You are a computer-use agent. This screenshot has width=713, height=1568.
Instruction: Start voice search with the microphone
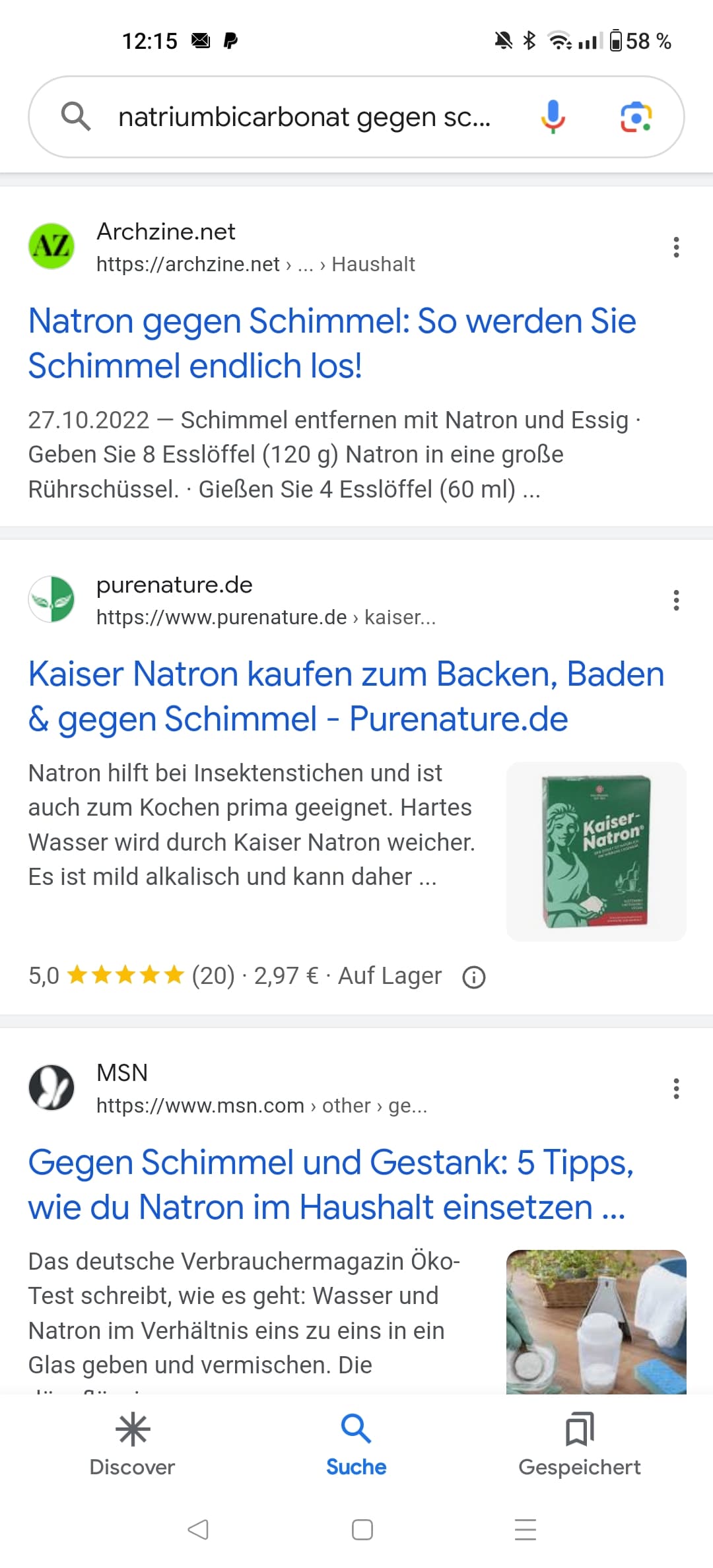[x=553, y=117]
